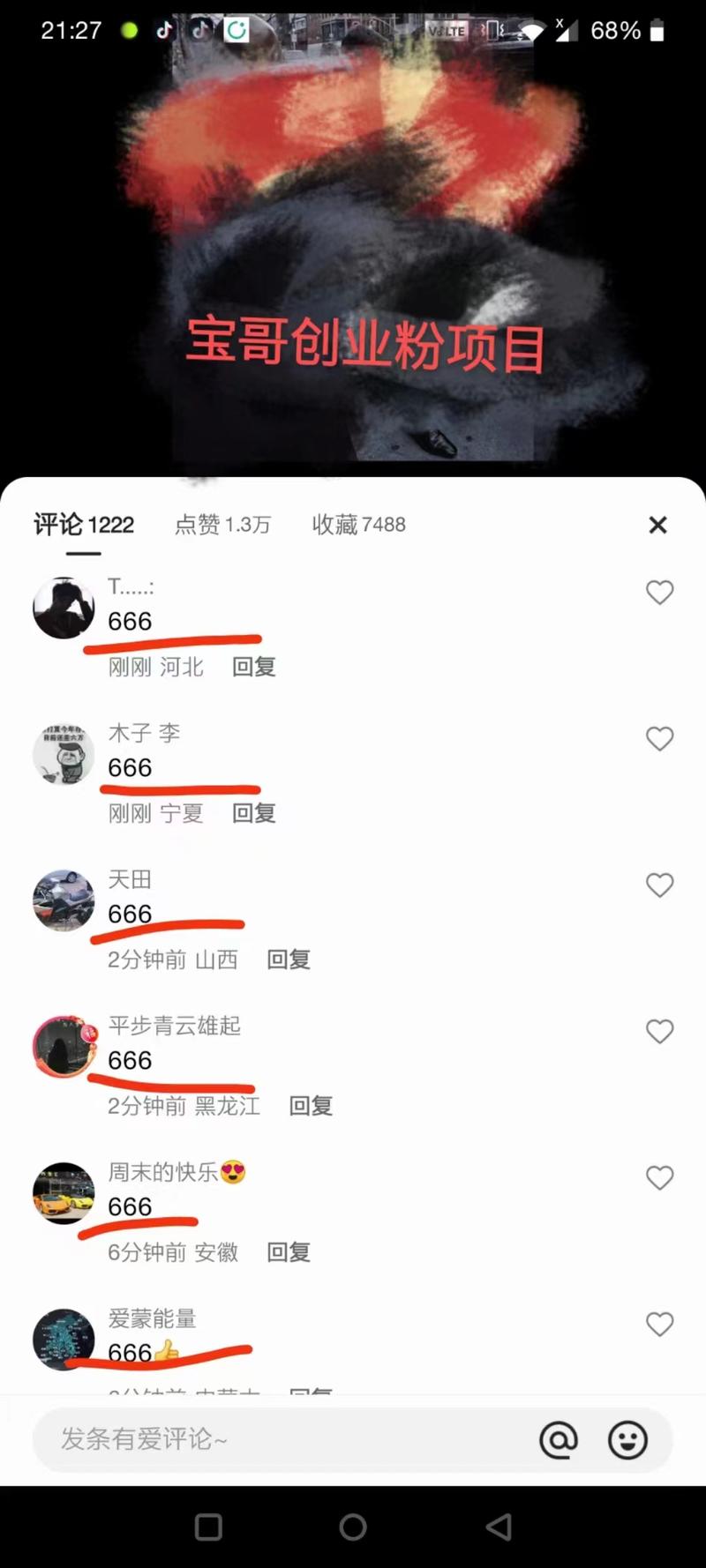Tap the comment input field 发条有爱评论~
The width and height of the screenshot is (706, 1568).
(265, 1439)
